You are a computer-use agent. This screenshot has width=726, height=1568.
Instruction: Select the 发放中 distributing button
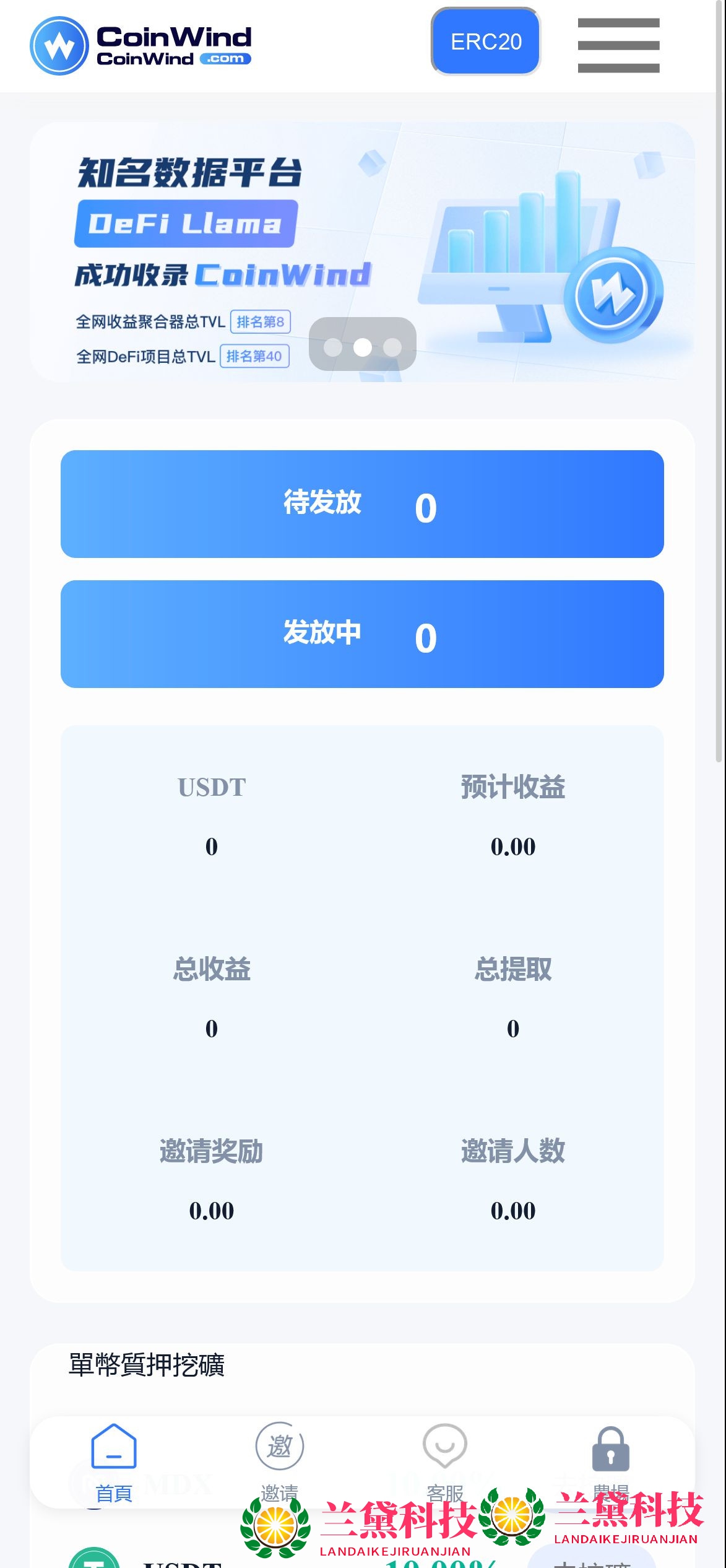tap(362, 634)
